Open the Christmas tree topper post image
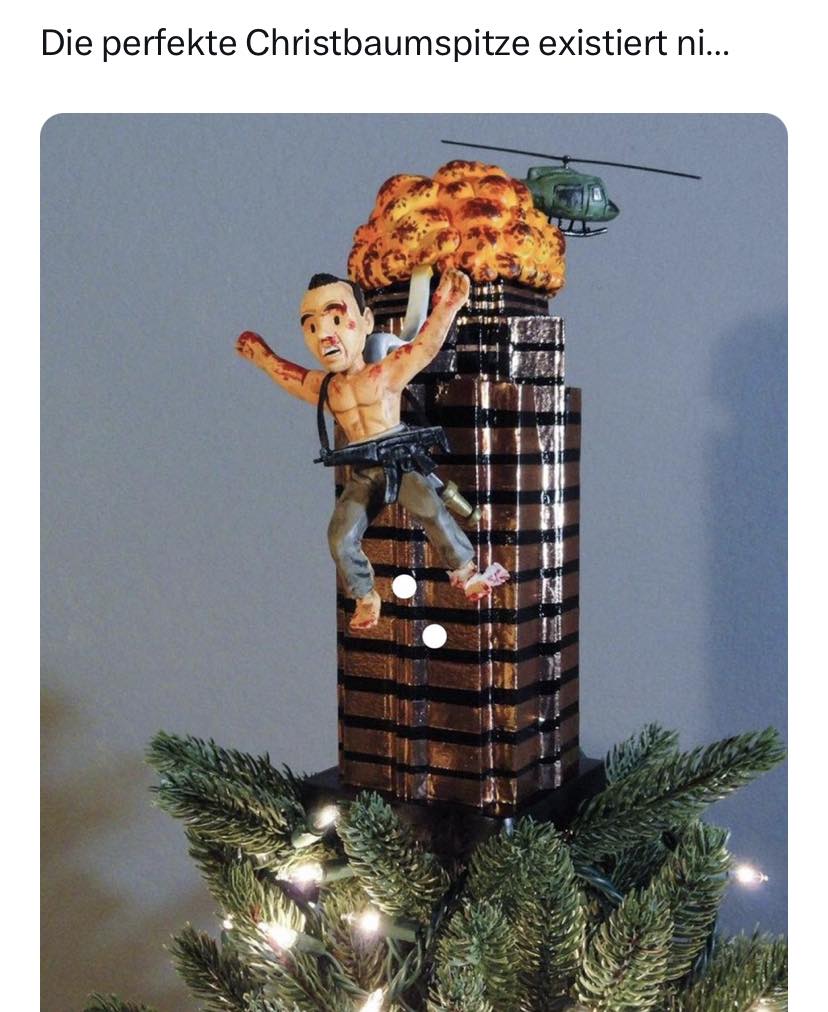 coord(414,560)
